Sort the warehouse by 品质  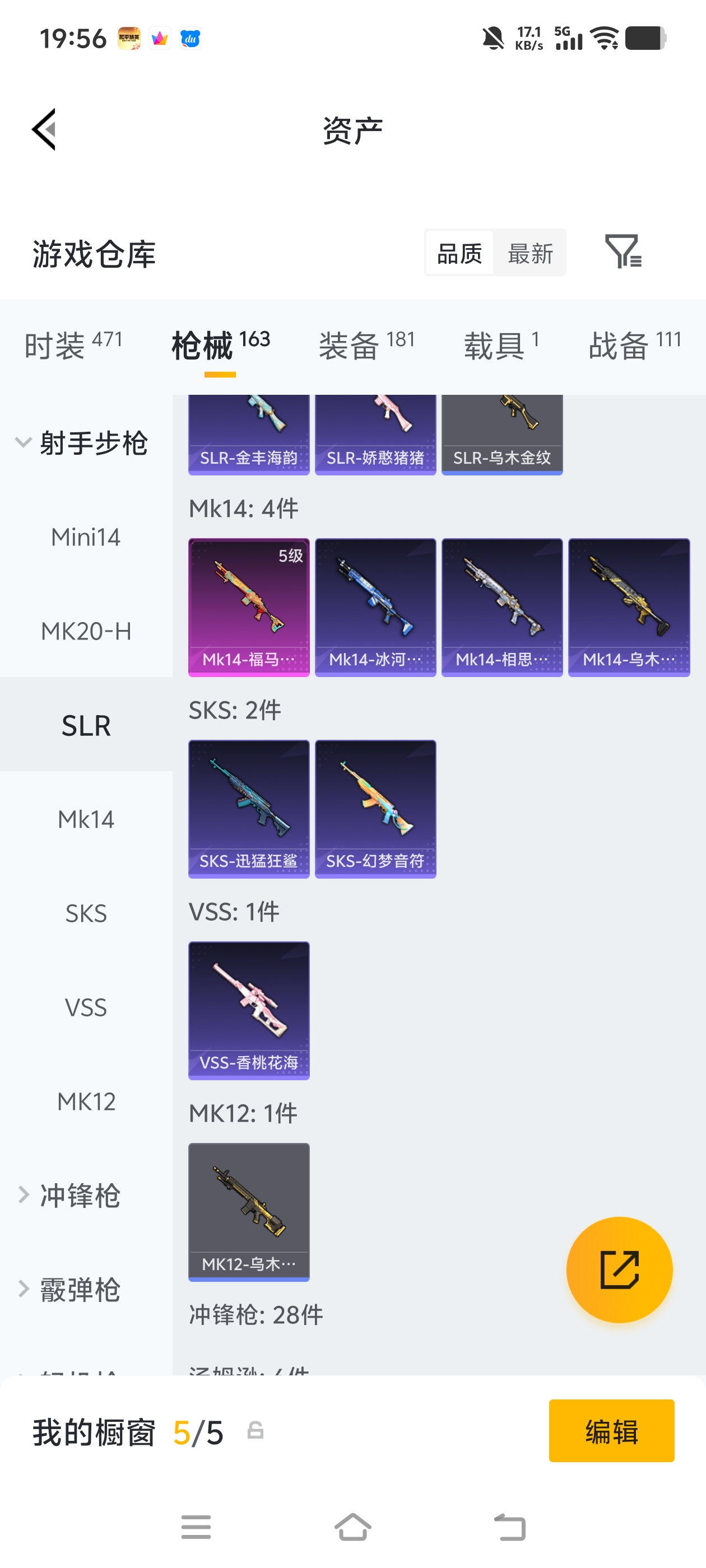(459, 253)
